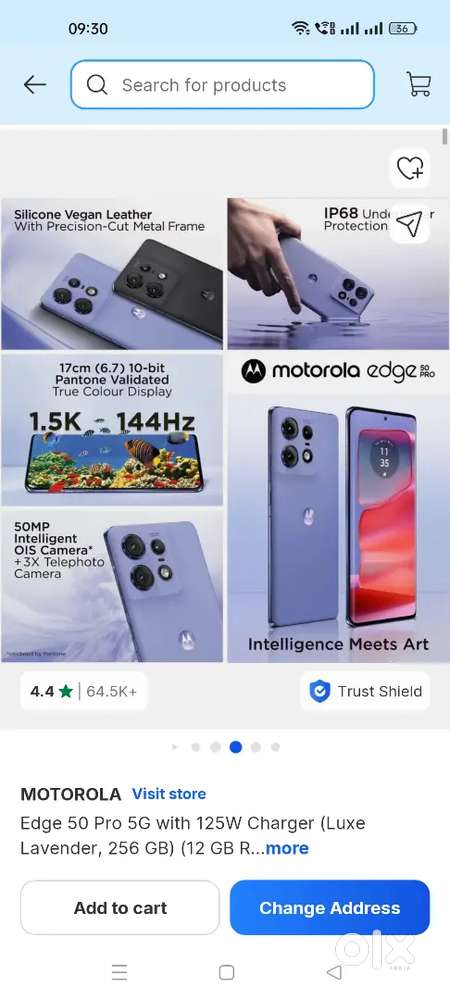Expand product title with more
Viewport: 450px width, 1000px height.
[x=287, y=848]
